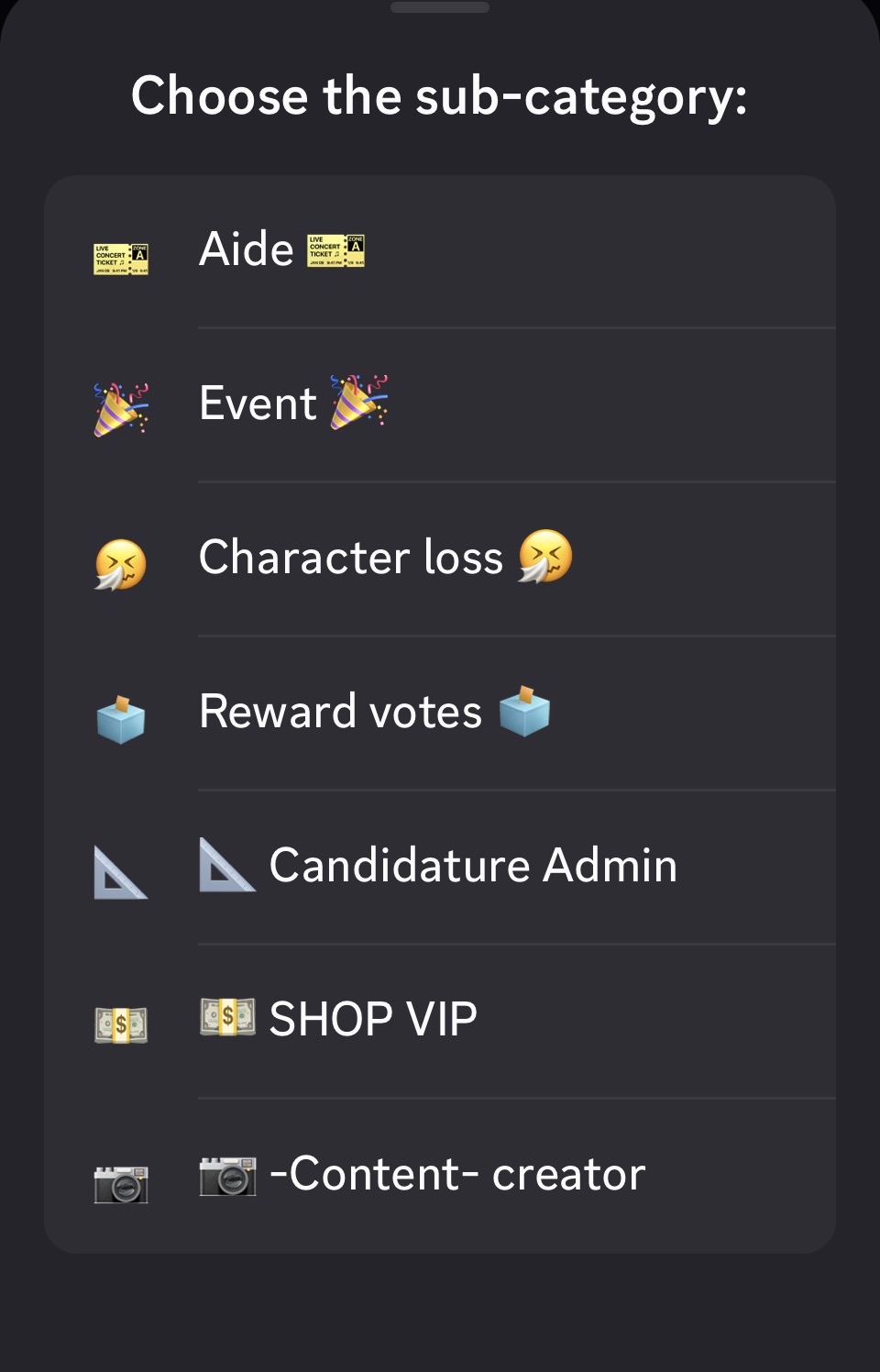This screenshot has width=880, height=1372.
Task: Tap the -Content- creator option
Action: click(x=440, y=1177)
